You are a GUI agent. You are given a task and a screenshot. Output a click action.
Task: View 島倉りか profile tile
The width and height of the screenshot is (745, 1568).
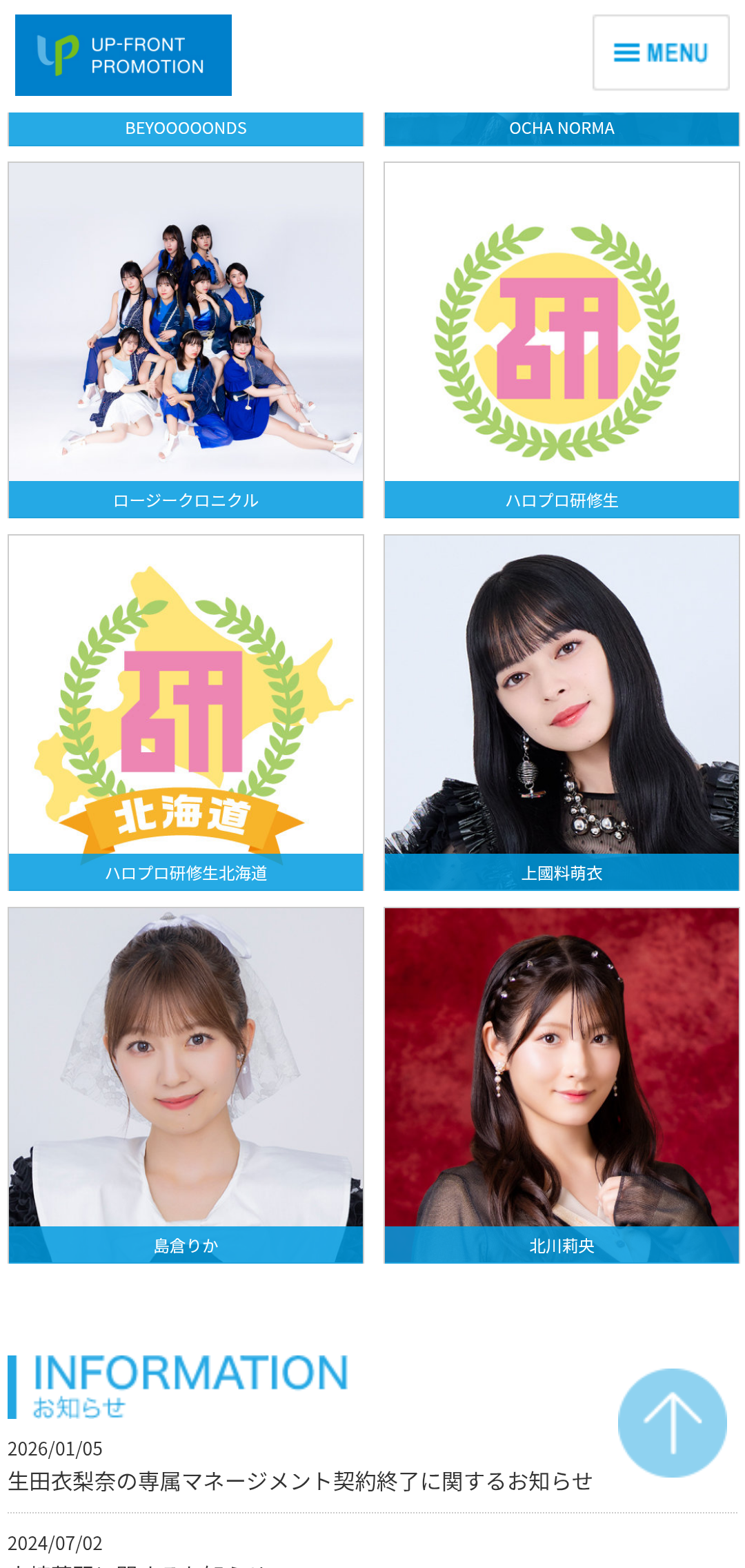(x=186, y=1085)
